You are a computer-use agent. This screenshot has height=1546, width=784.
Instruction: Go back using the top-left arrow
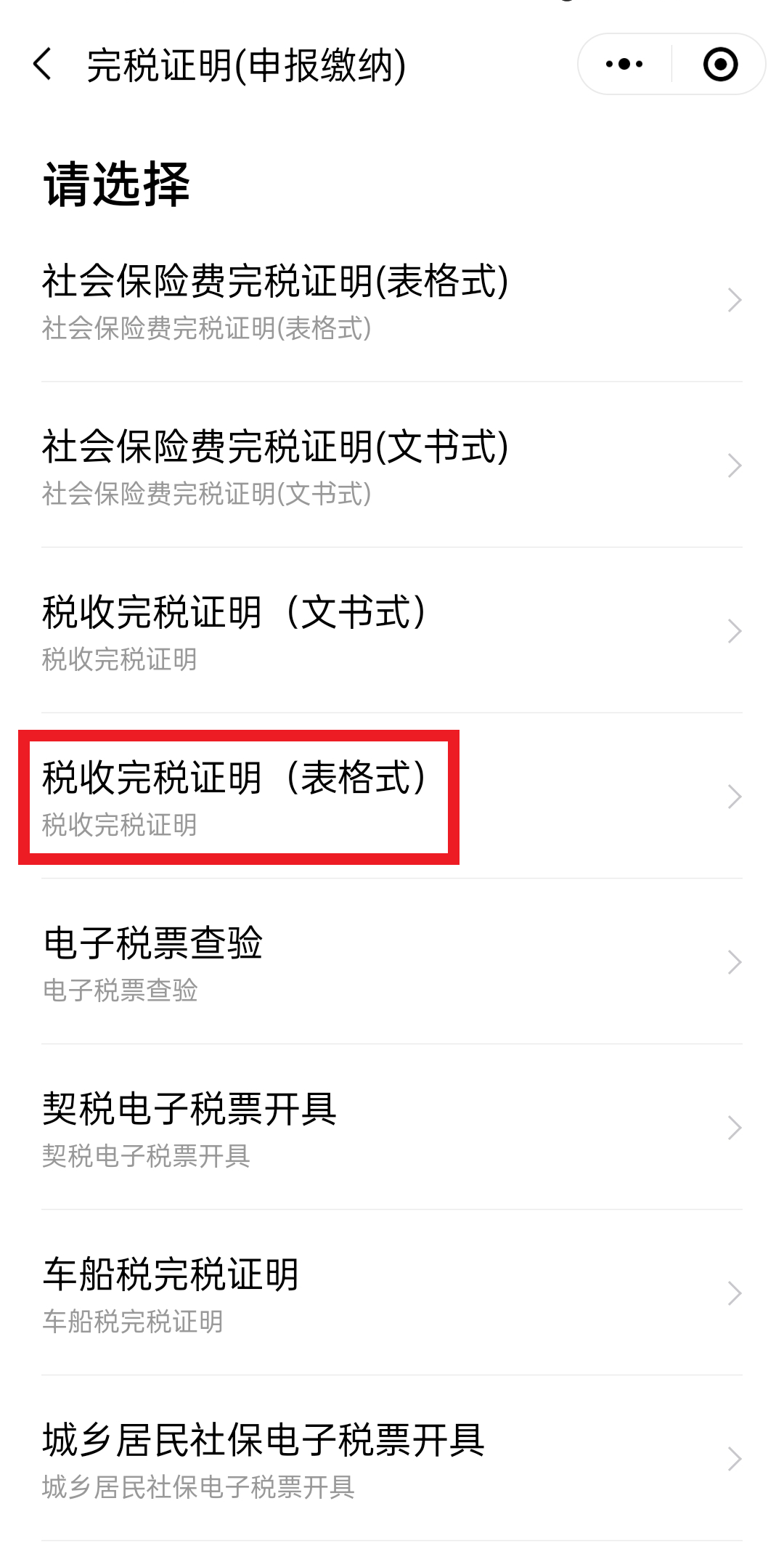pos(43,65)
